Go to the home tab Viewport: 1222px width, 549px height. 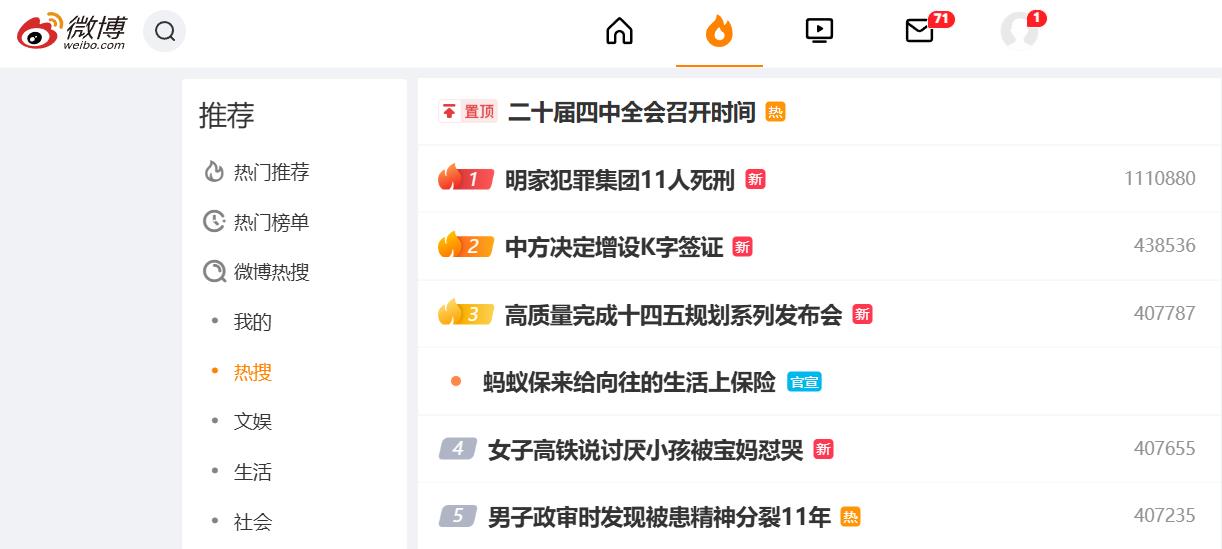(620, 32)
